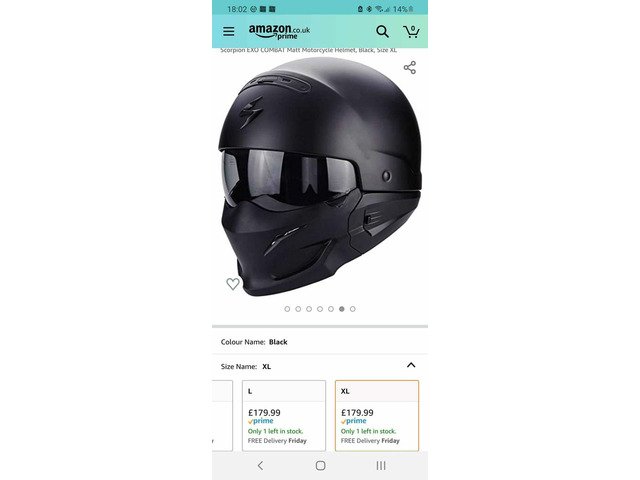Tap the Amazon.co.uk Prime logo
The width and height of the screenshot is (640, 480).
(x=280, y=32)
